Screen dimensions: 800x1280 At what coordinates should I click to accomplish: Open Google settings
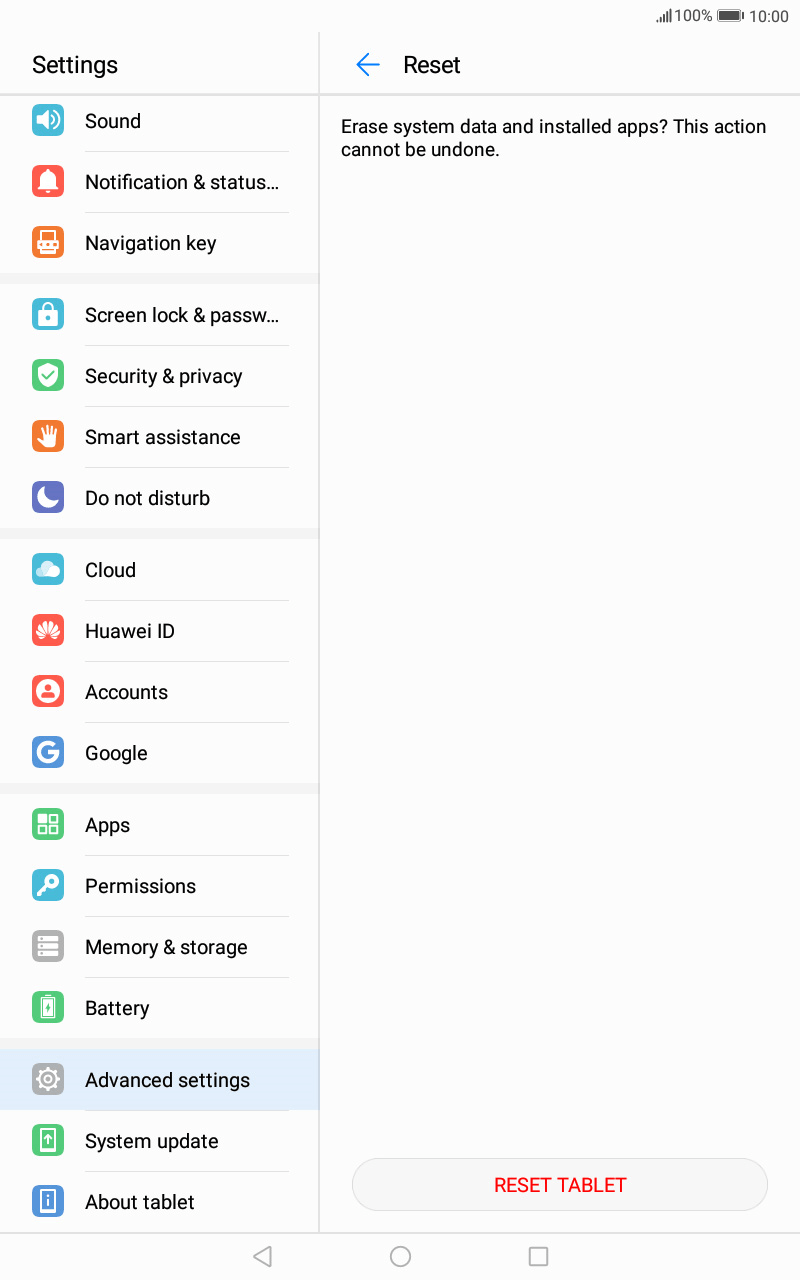click(x=159, y=753)
